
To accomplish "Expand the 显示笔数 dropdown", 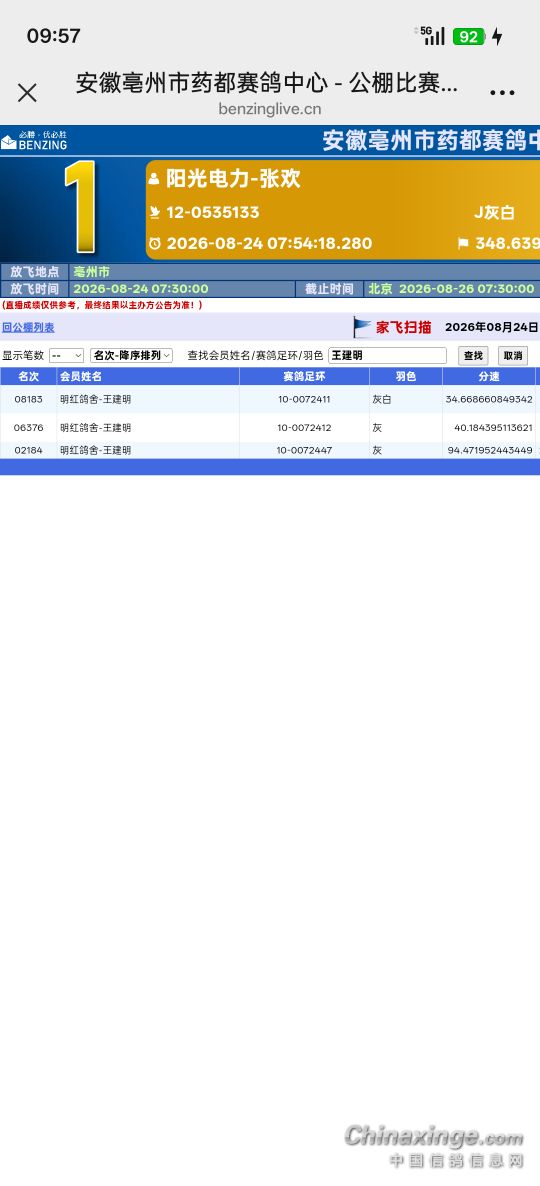I will (67, 355).
